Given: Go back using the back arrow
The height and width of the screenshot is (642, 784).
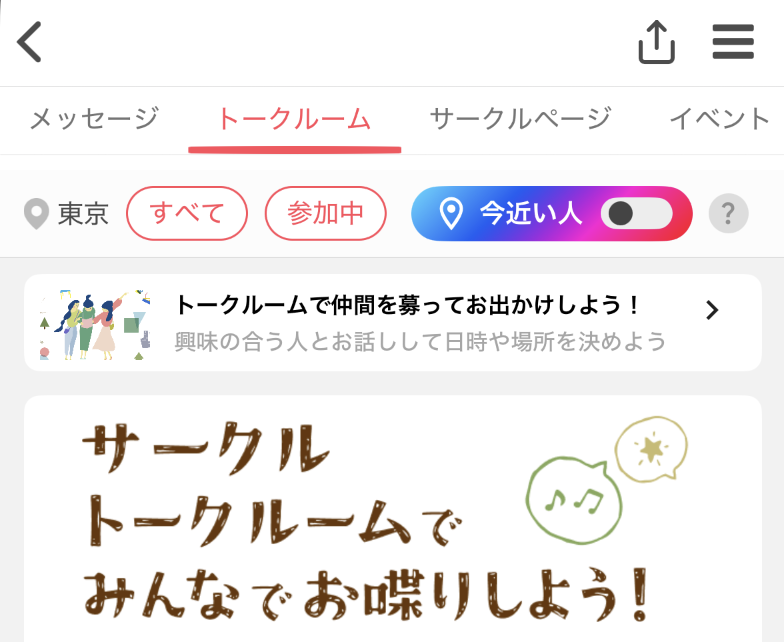Looking at the screenshot, I should coord(30,43).
